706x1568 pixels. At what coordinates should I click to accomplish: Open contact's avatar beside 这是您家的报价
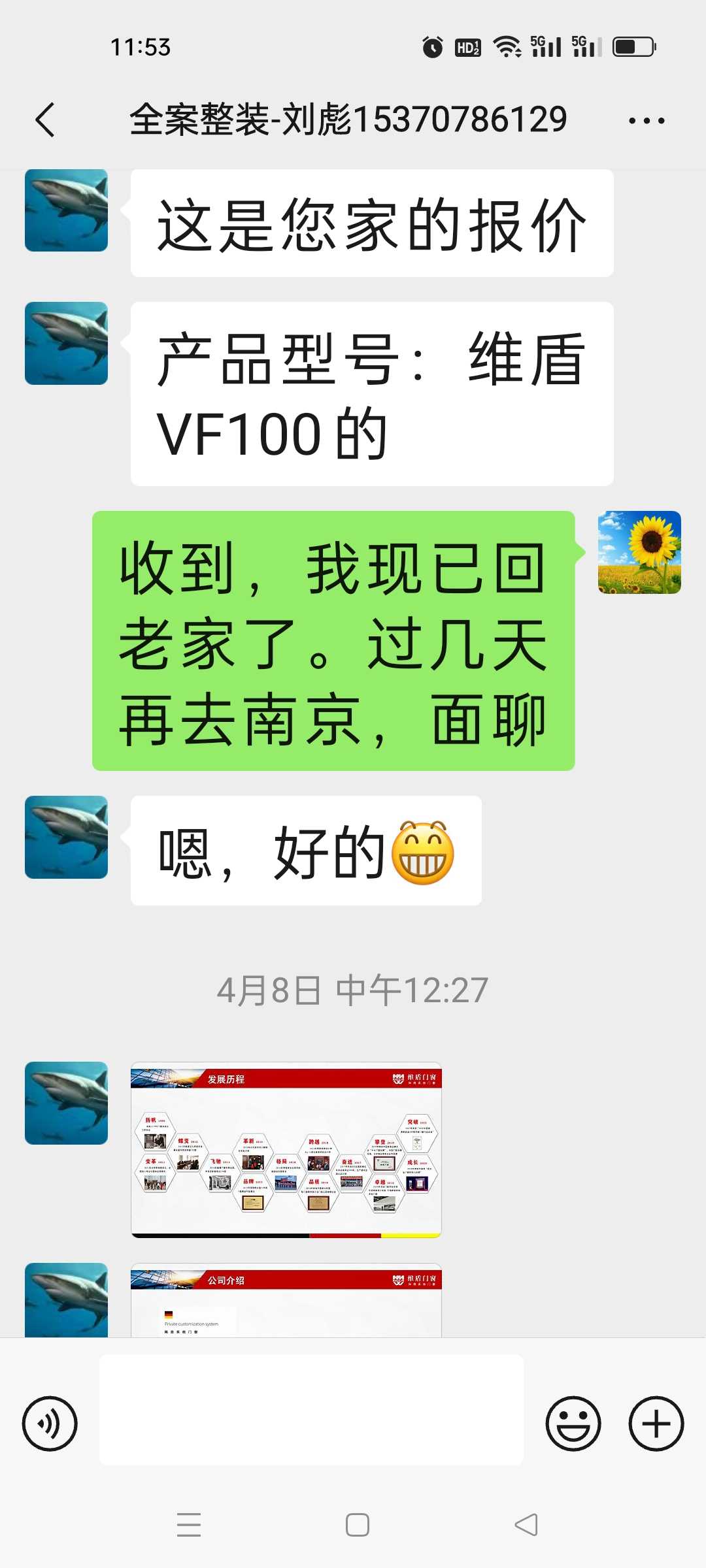pyautogui.click(x=66, y=210)
